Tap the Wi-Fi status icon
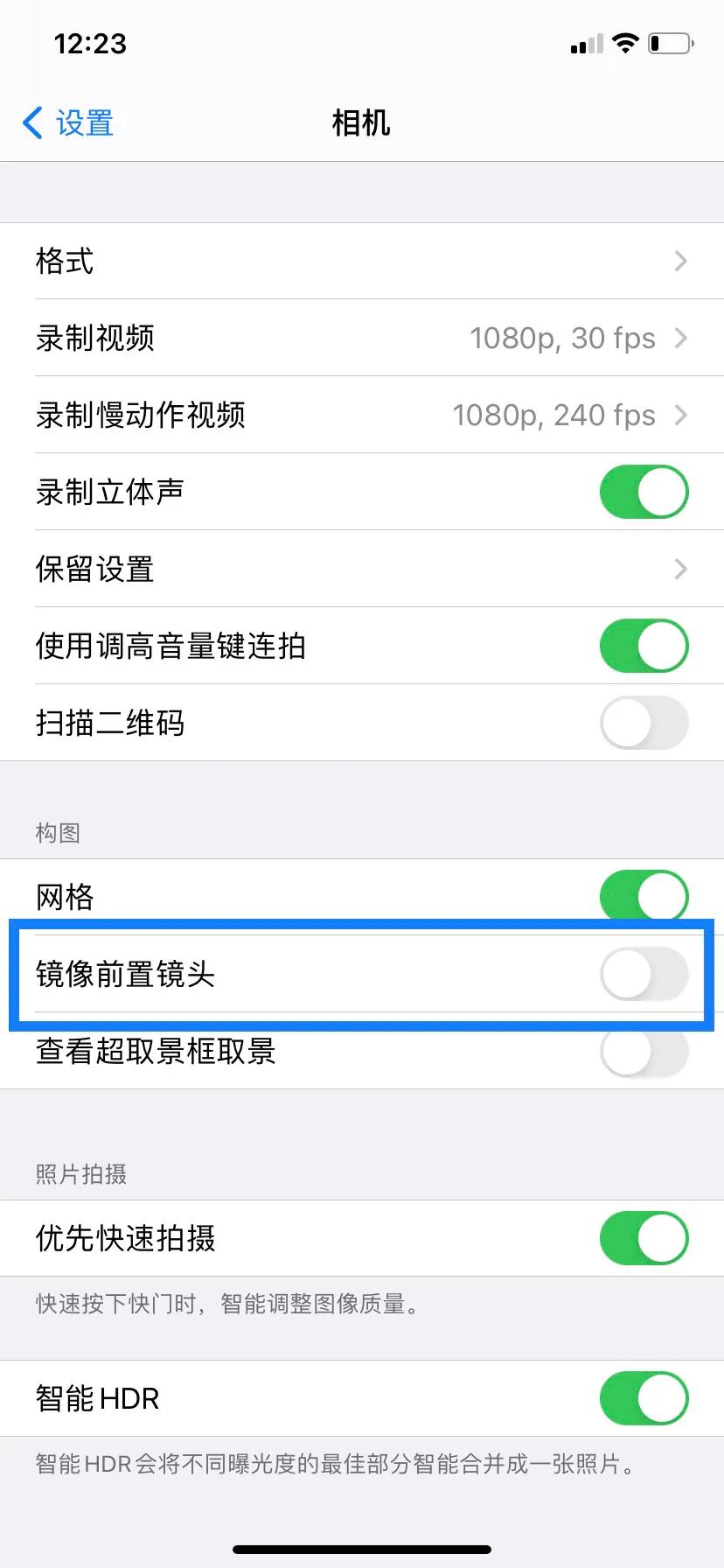Image resolution: width=724 pixels, height=1568 pixels. 626,42
